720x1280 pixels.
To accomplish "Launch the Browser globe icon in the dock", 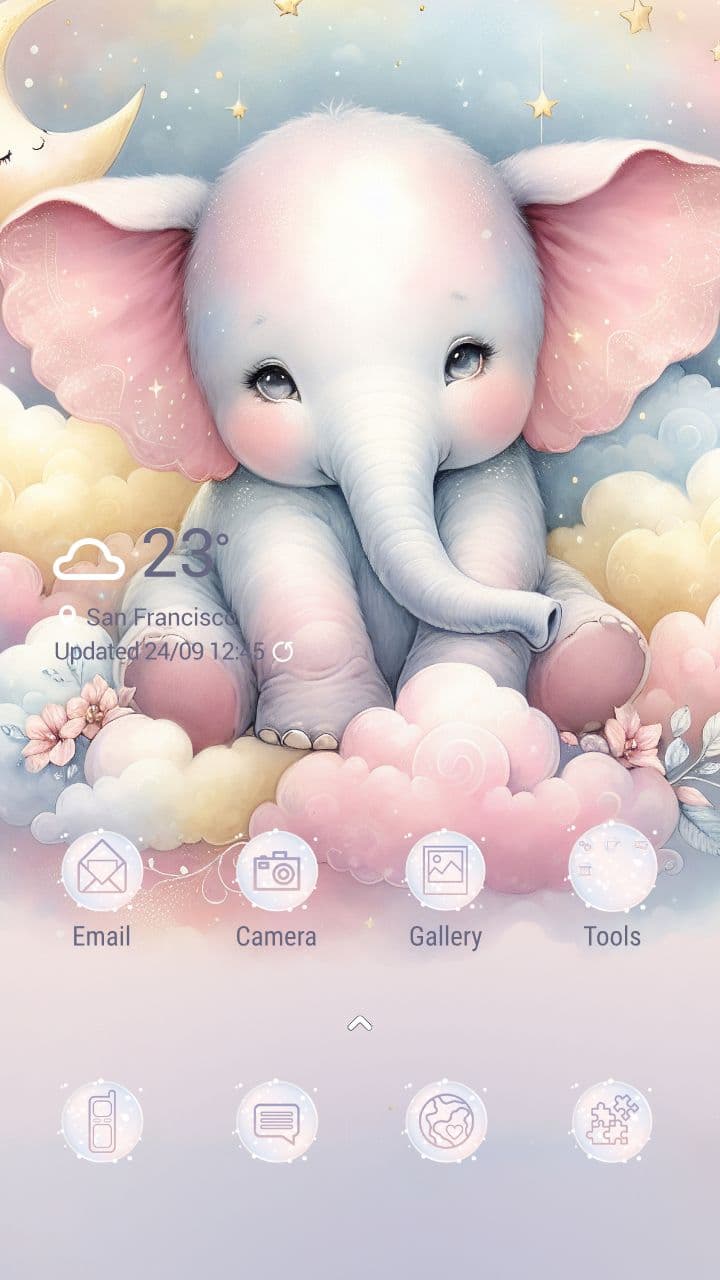I will click(x=448, y=1120).
